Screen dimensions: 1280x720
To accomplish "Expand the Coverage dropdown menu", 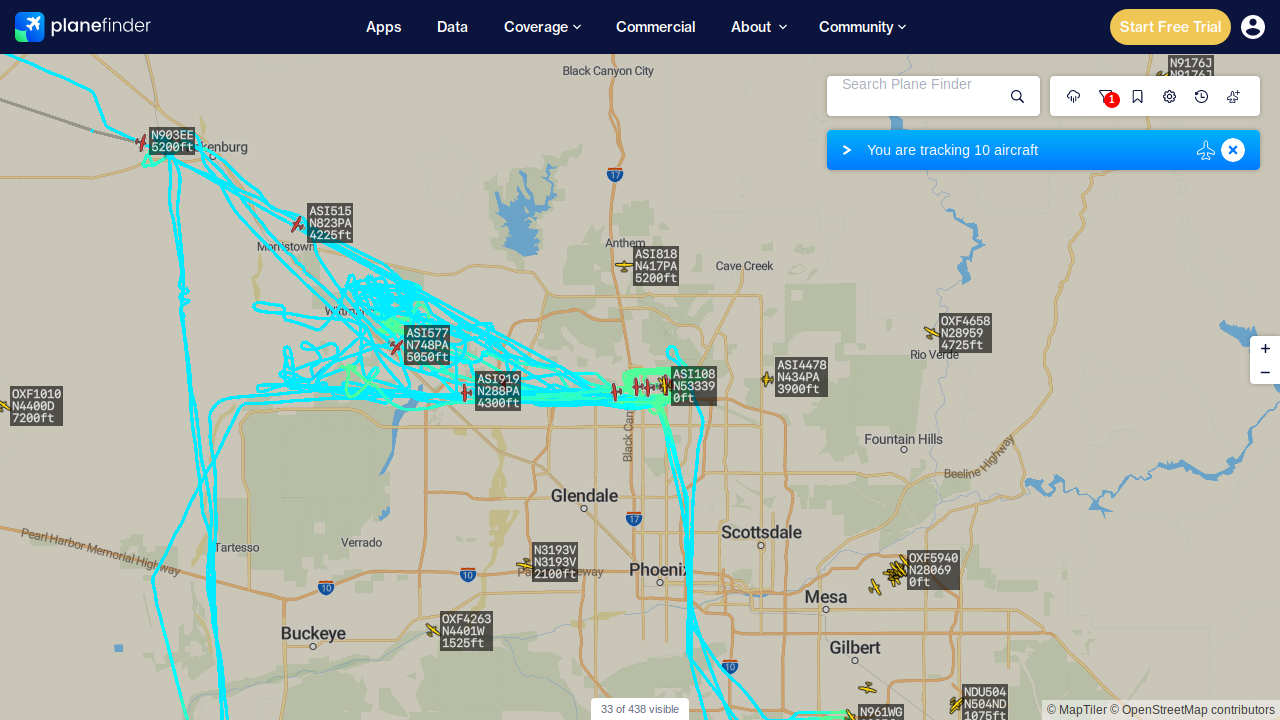I will tap(542, 27).
